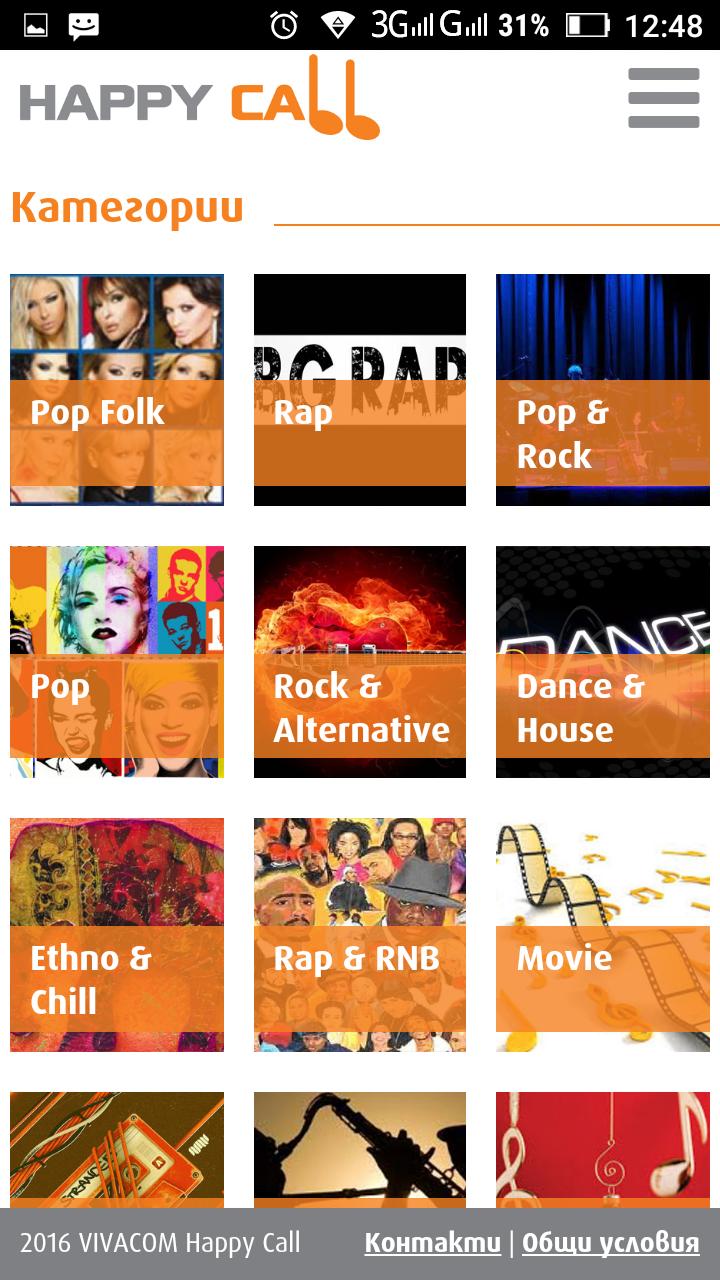This screenshot has height=1280, width=720.
Task: Choose the Ethno & Chill category
Action: pyautogui.click(x=117, y=935)
